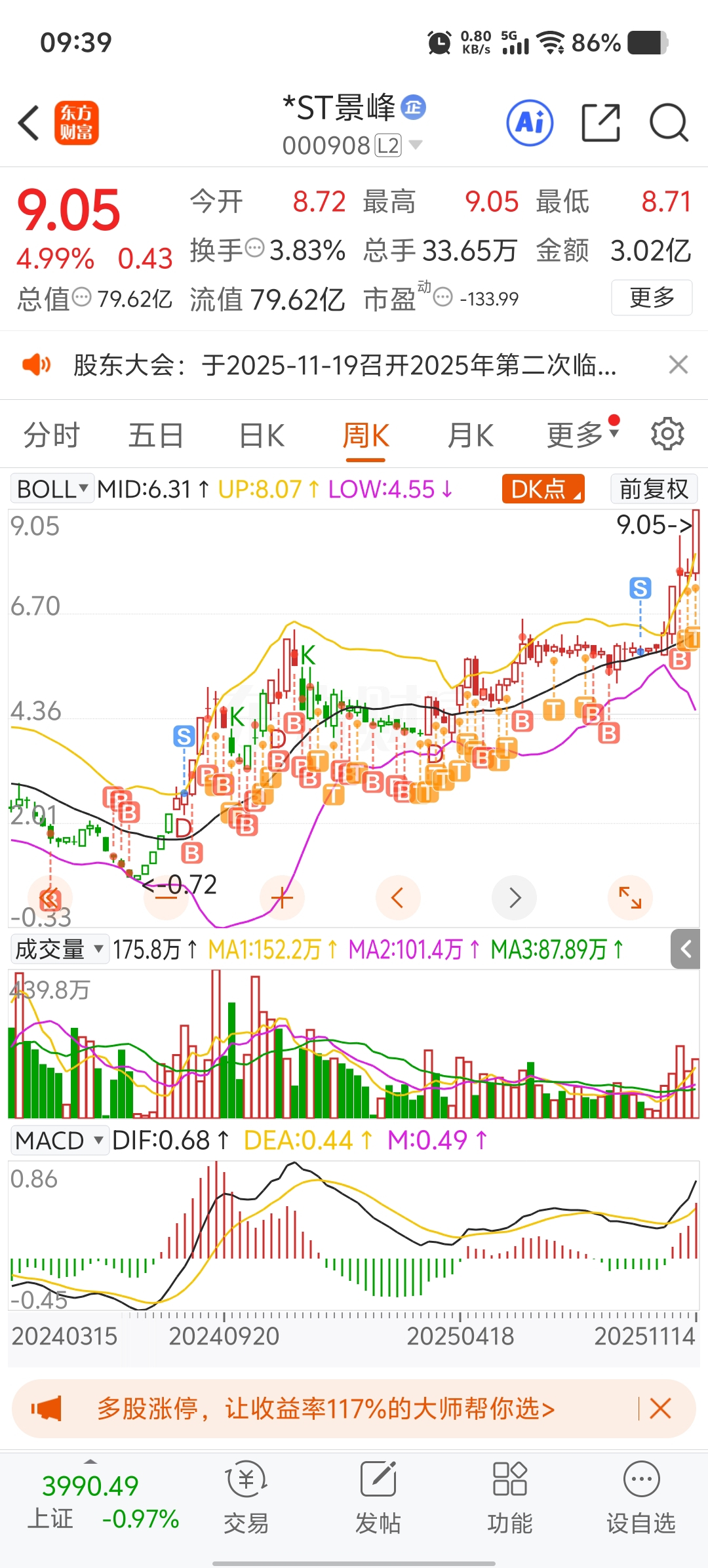Screen dimensions: 708x1568
Task: Dismiss the 股东大会 announcement bar
Action: click(x=678, y=364)
